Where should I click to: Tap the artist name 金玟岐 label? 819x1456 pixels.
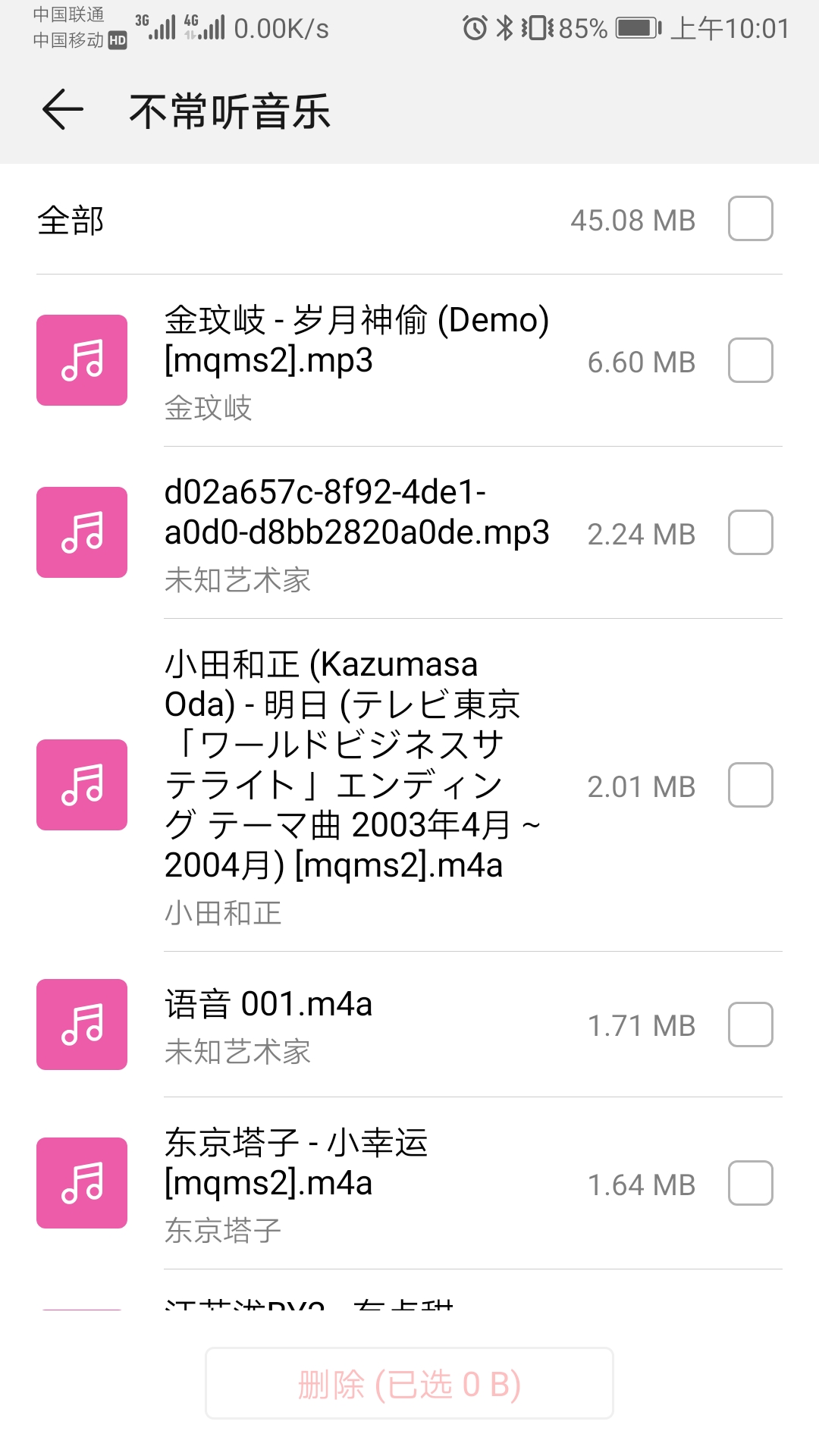[x=209, y=409]
